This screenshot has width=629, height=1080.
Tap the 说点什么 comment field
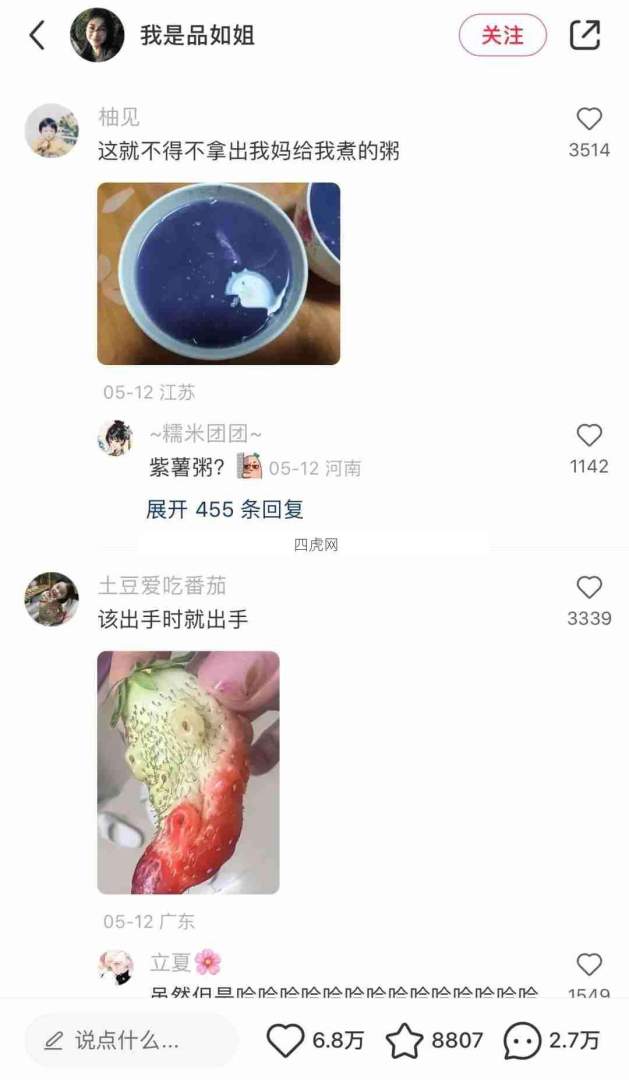pos(130,1040)
